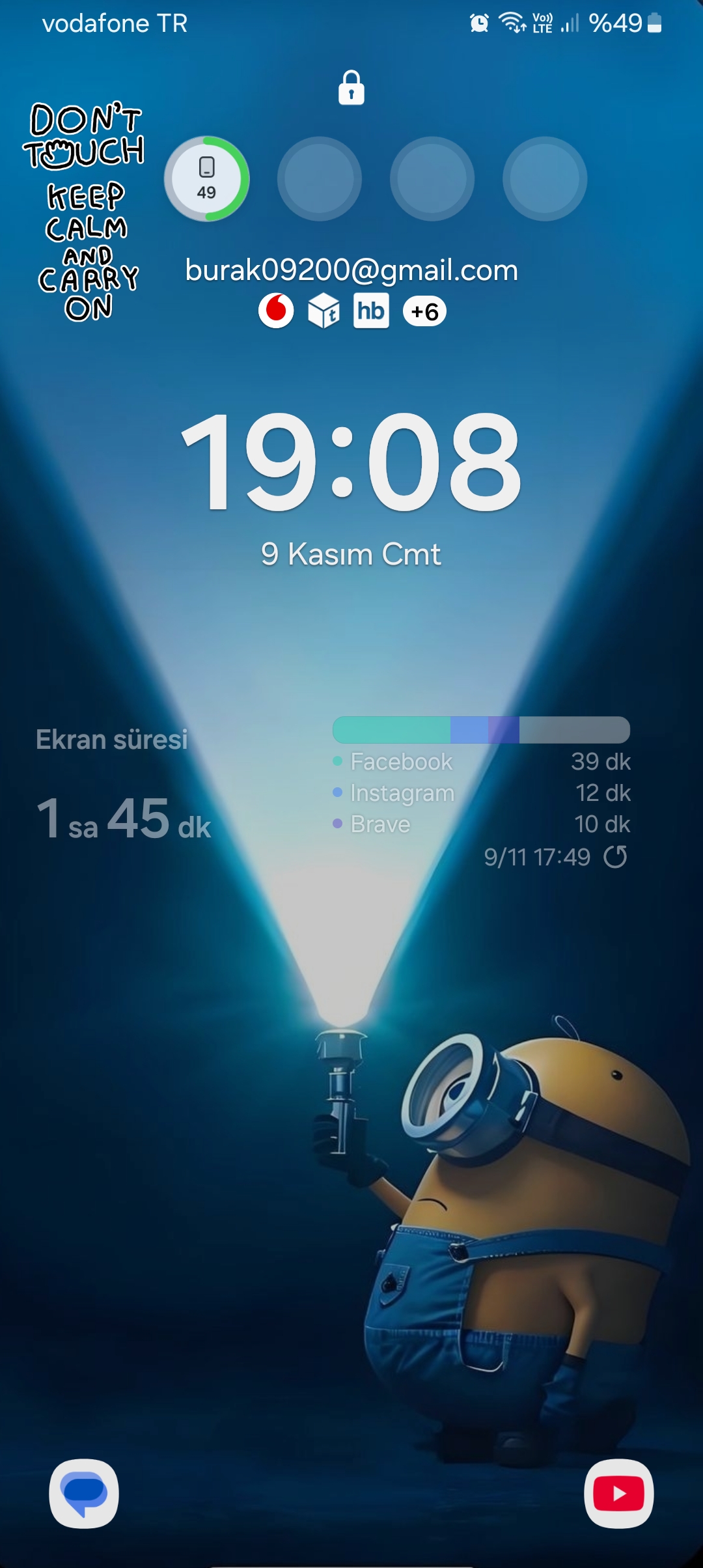Screen dimensions: 703x1568
Task: Open the 19:08 clock widget
Action: pyautogui.click(x=351, y=462)
